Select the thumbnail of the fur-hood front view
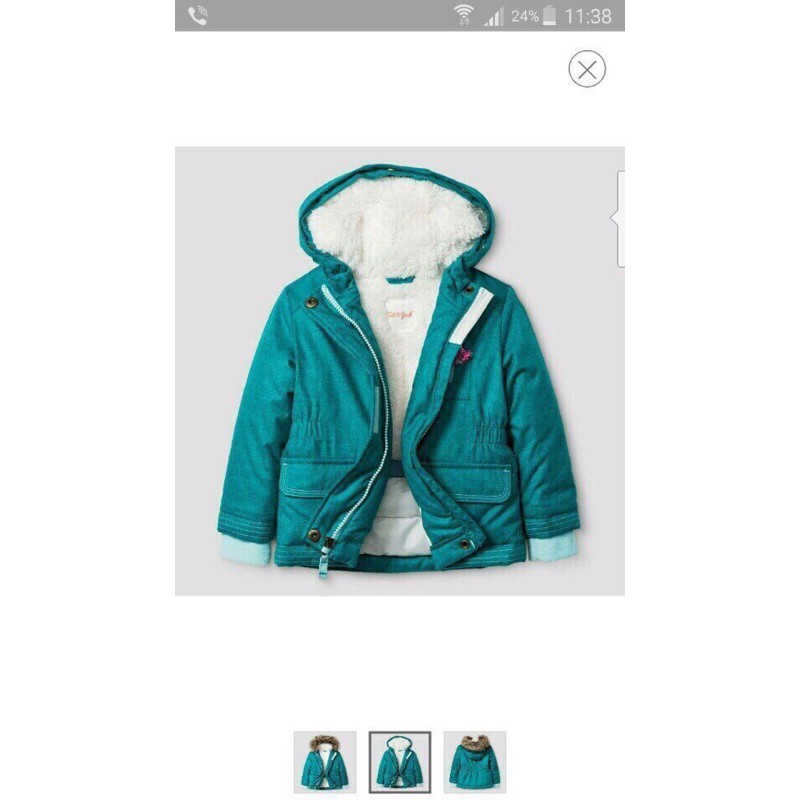Image resolution: width=800 pixels, height=800 pixels. coord(325,762)
